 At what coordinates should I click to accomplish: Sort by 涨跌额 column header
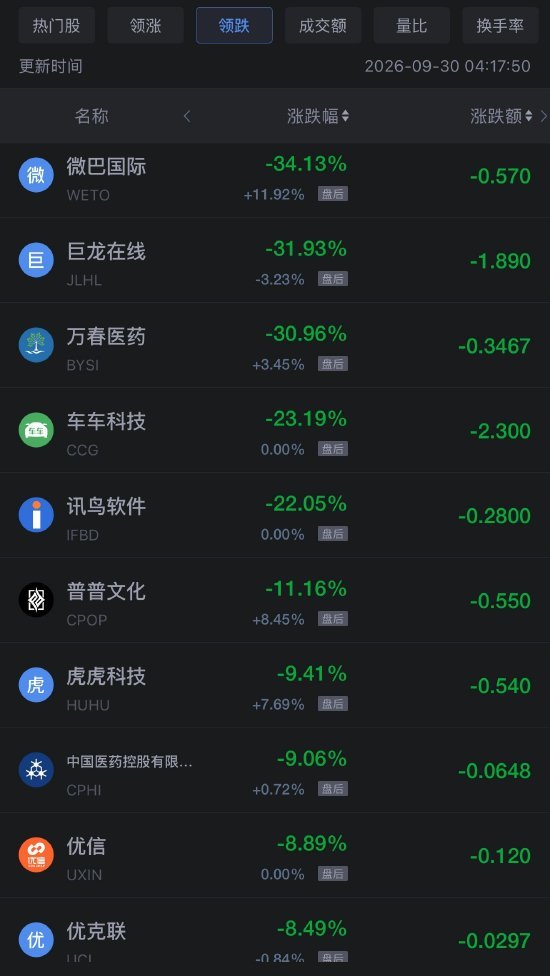501,116
